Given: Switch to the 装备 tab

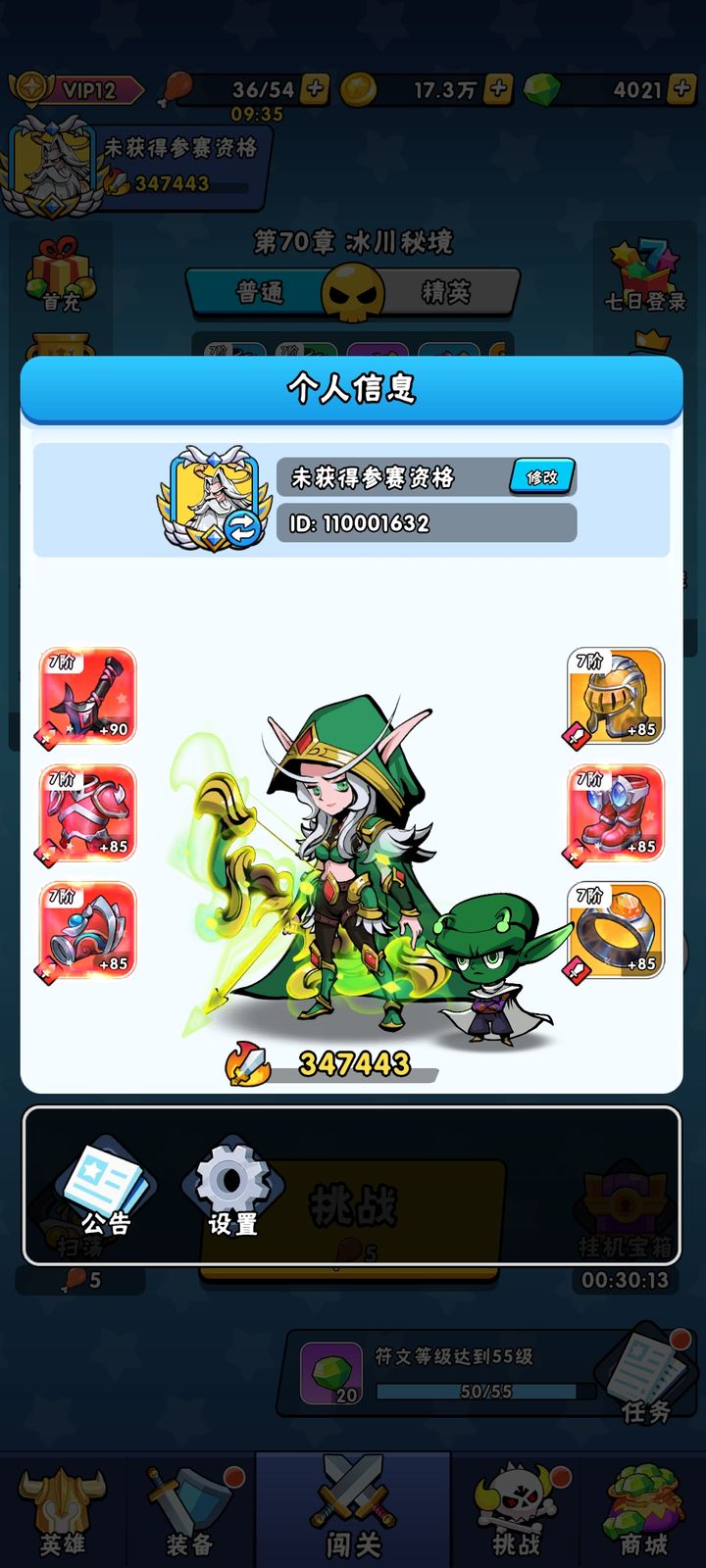Looking at the screenshot, I should click(x=190, y=1514).
